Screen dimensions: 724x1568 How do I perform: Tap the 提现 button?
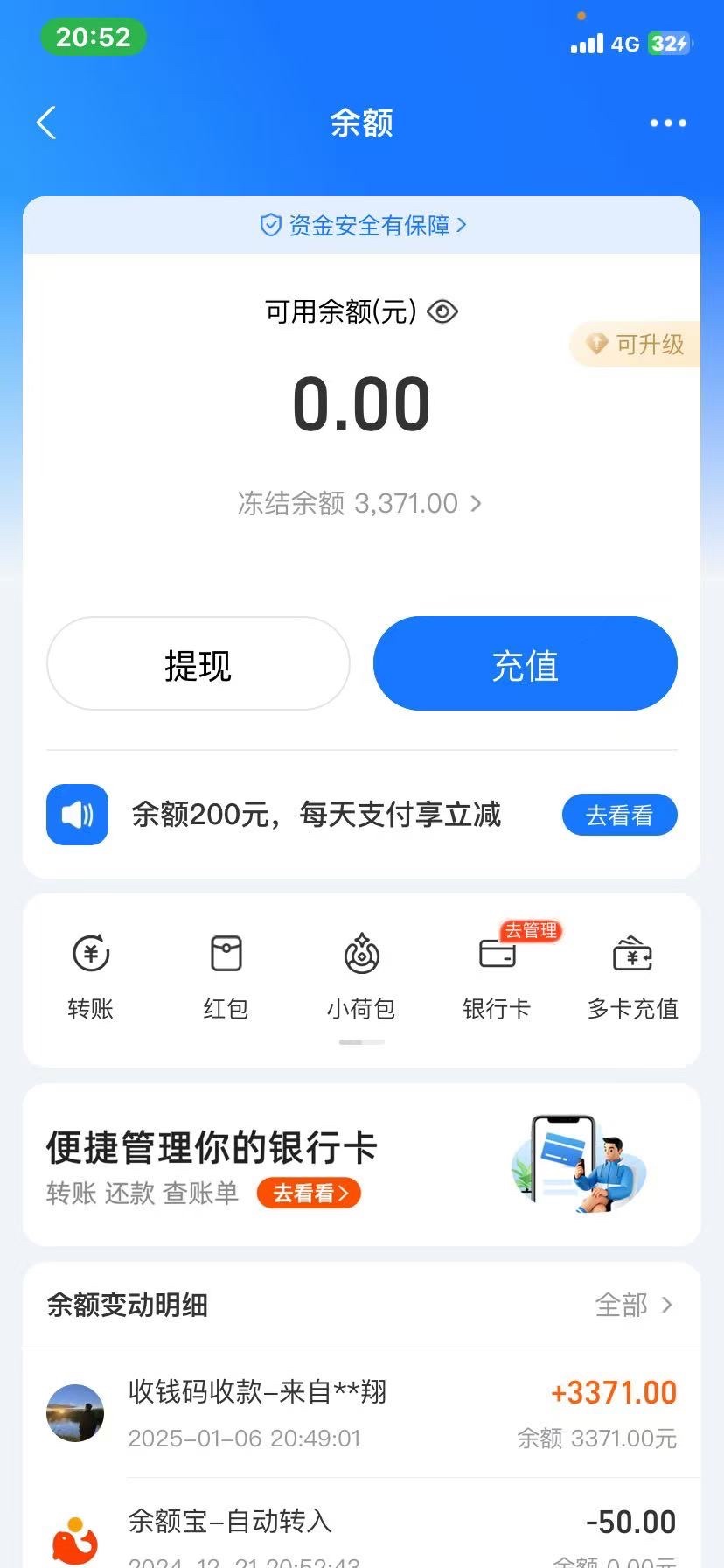(x=198, y=664)
